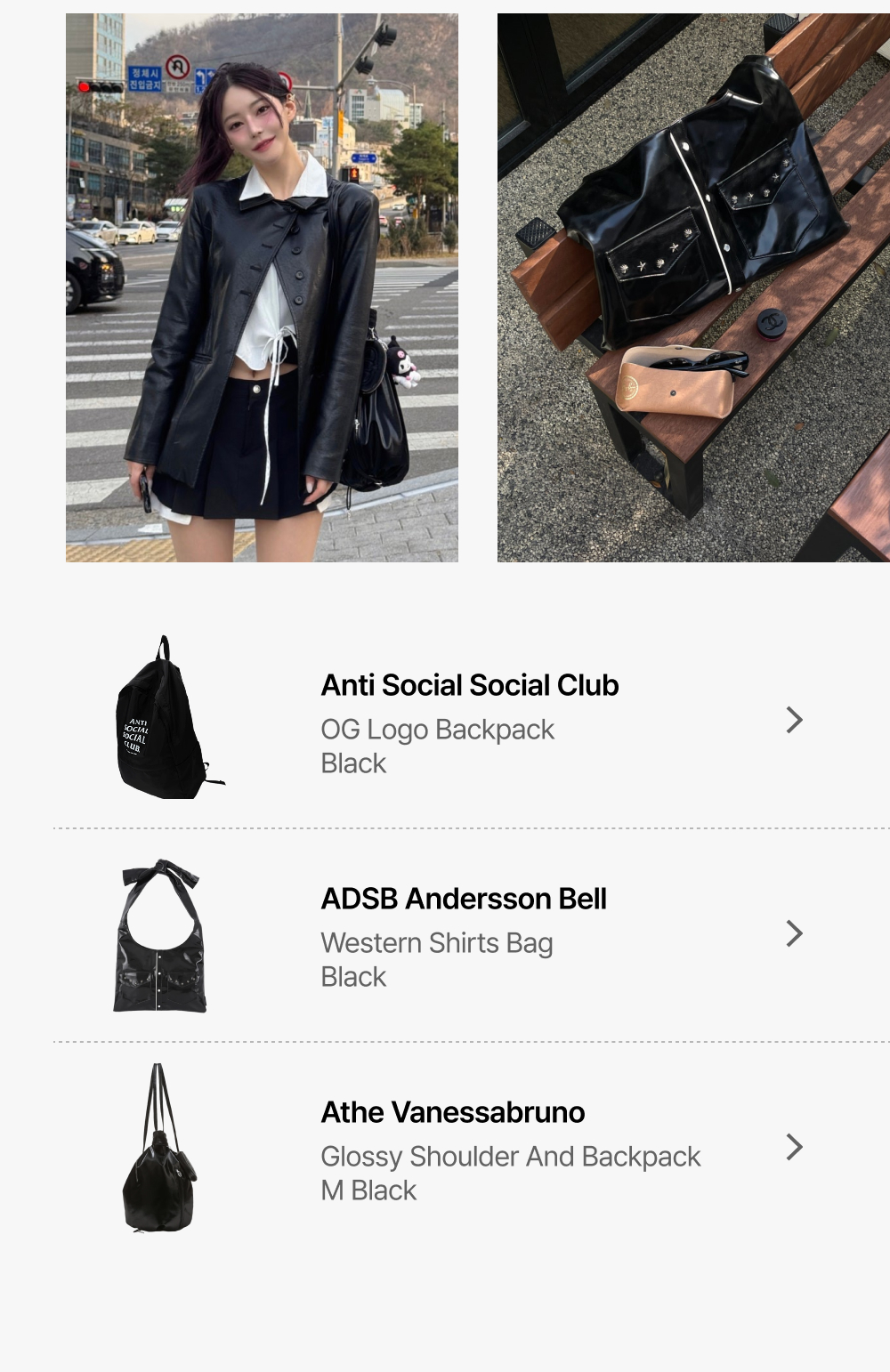Open Anti Social Social Club OG Logo Backpack
Image resolution: width=890 pixels, height=1372 pixels.
tap(470, 721)
